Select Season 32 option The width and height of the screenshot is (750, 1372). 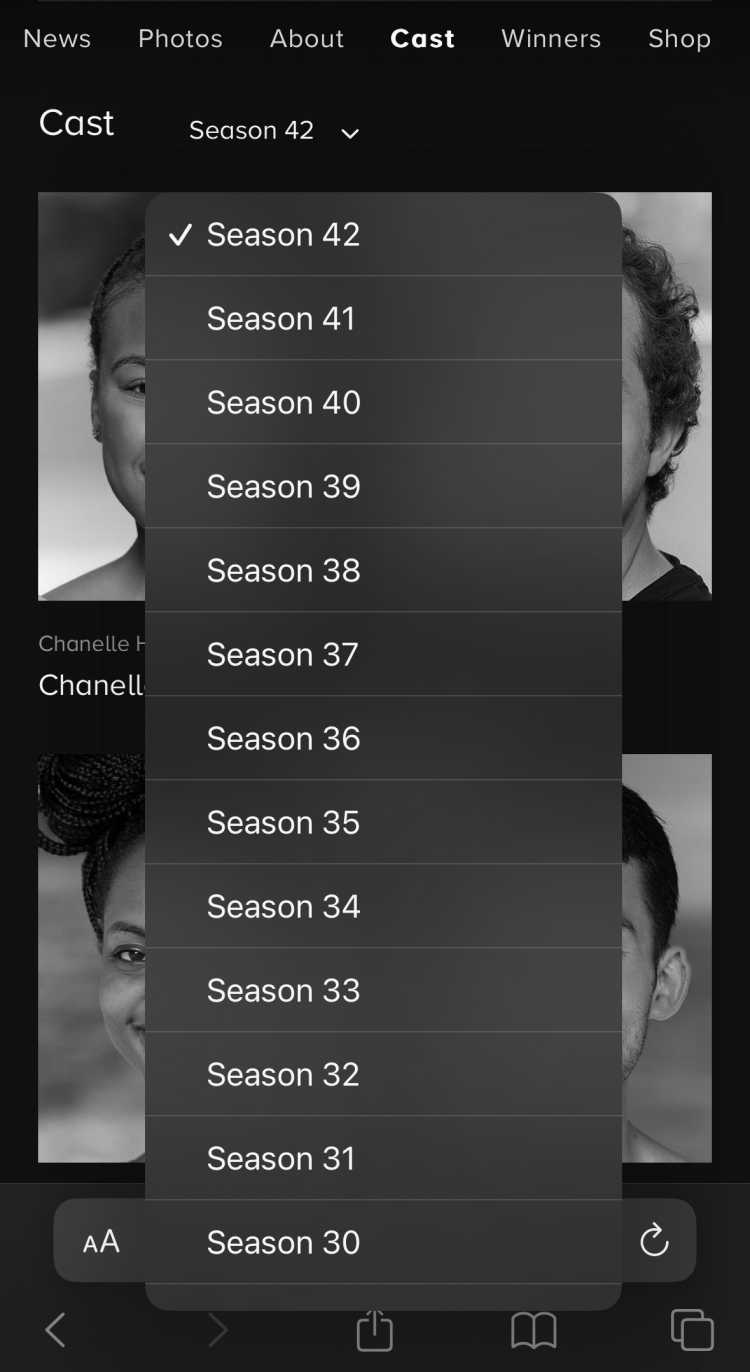click(x=382, y=1074)
